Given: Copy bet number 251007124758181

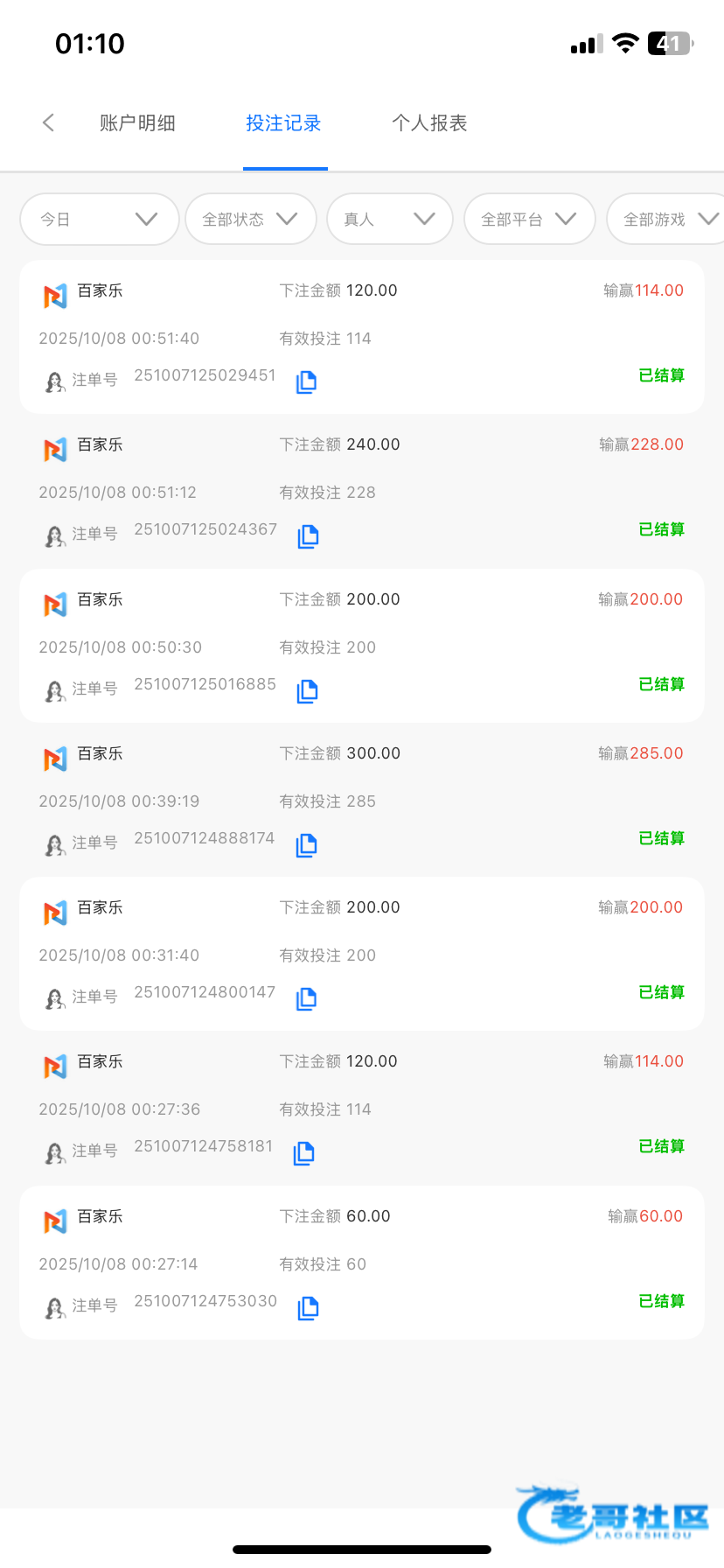Looking at the screenshot, I should click(303, 1153).
